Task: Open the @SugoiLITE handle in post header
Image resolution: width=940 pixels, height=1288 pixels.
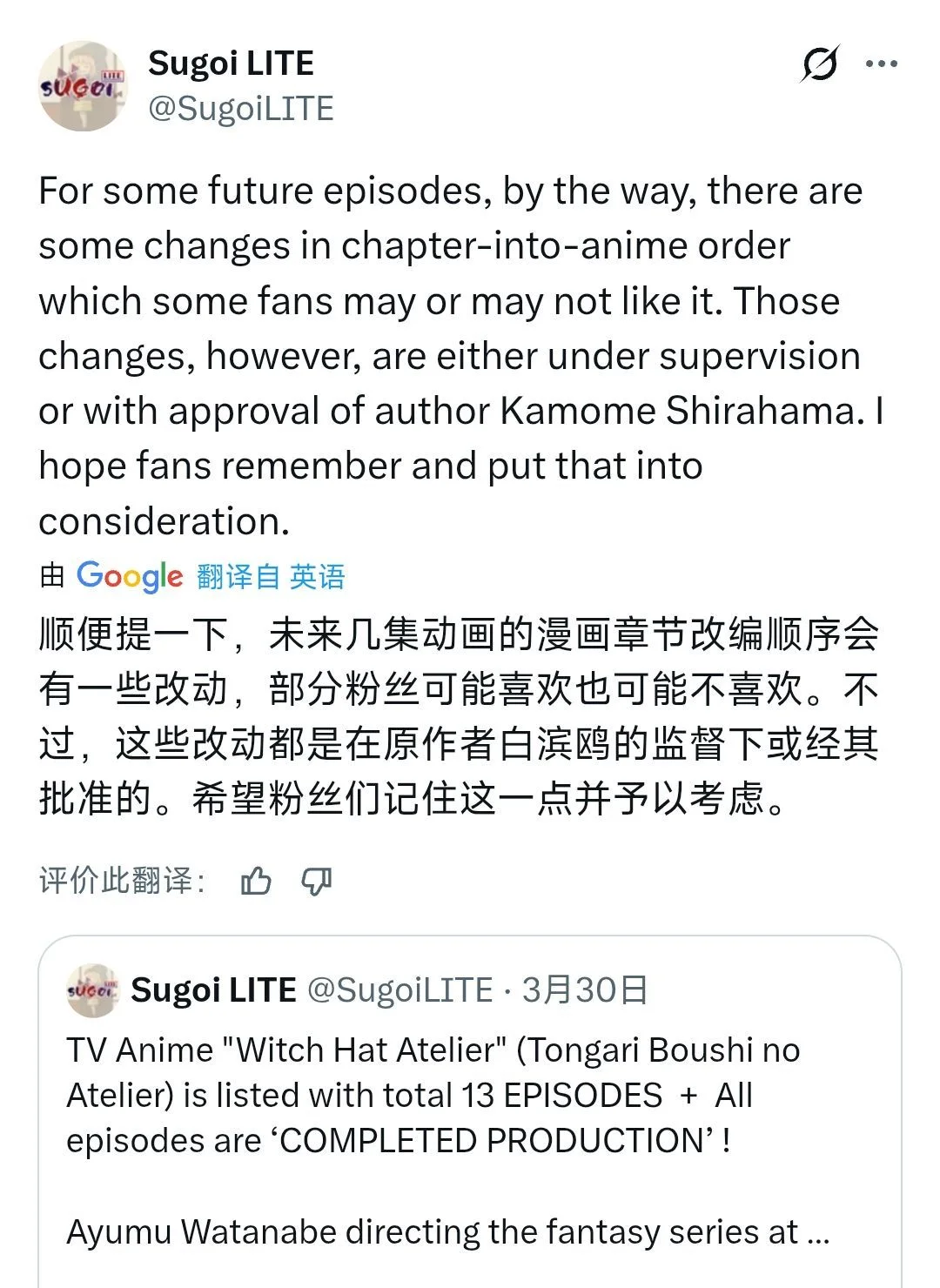Action: 241,109
